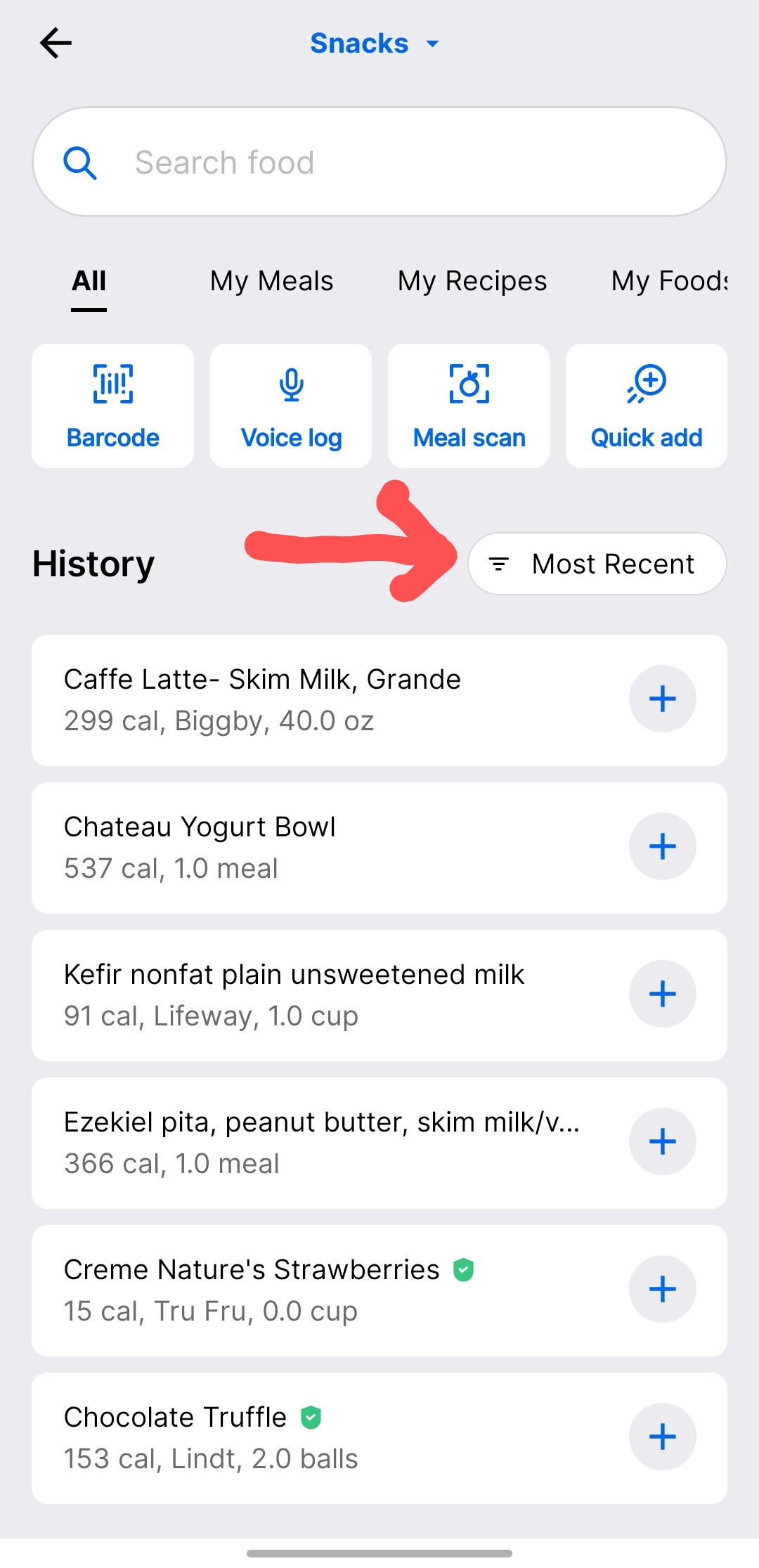Open the Barcode scanner
Screen dimensions: 759x1568
click(x=112, y=405)
